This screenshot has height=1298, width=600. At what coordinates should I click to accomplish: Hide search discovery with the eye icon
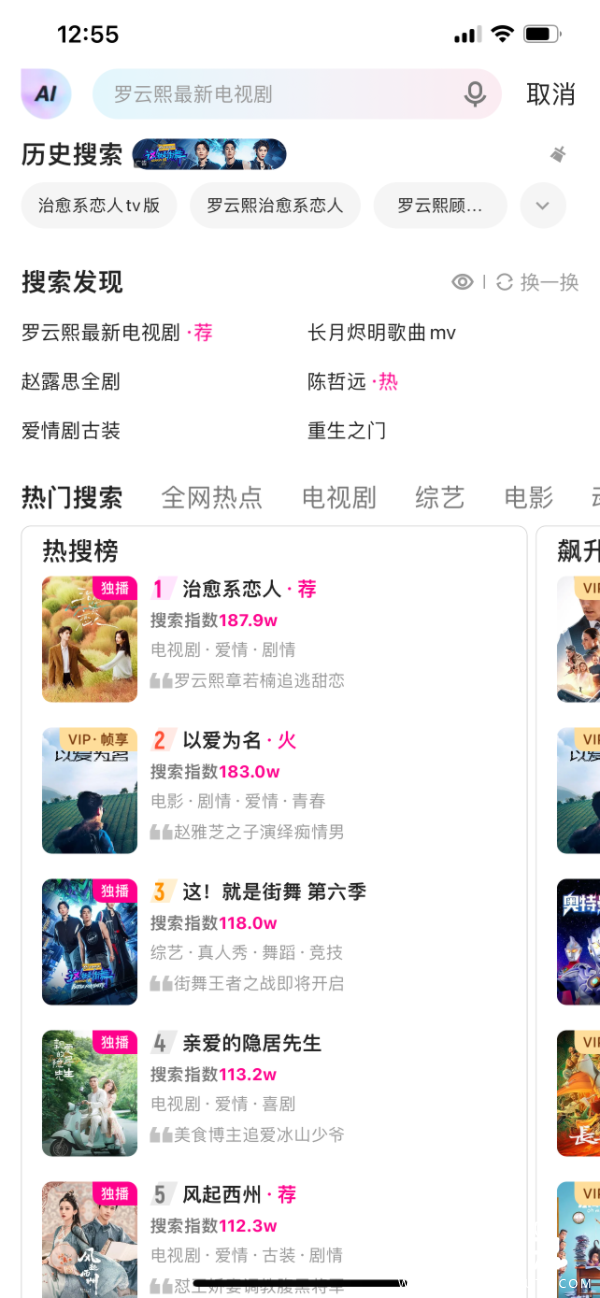pyautogui.click(x=462, y=282)
